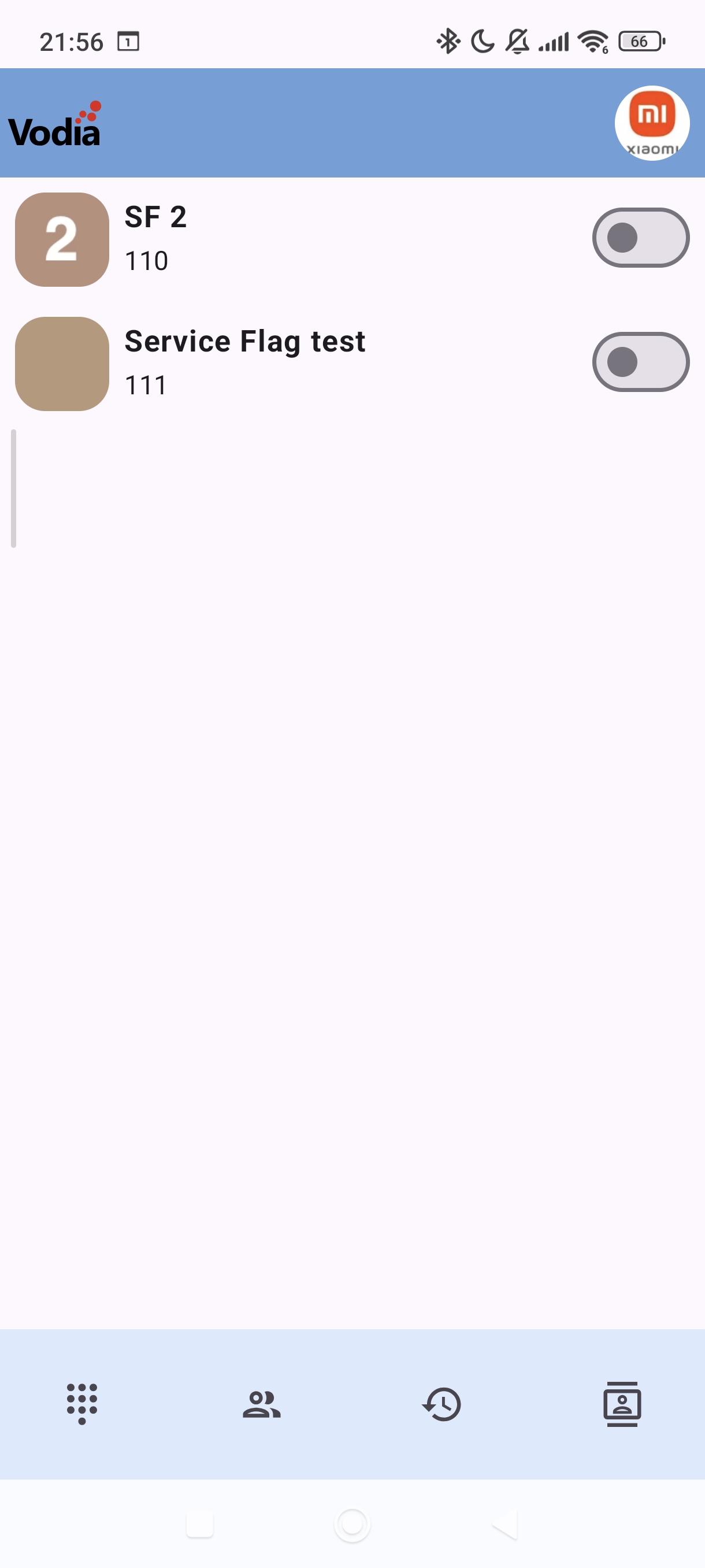Toggle the SF 2 service flag switch
This screenshot has height=1568, width=705.
pyautogui.click(x=640, y=238)
